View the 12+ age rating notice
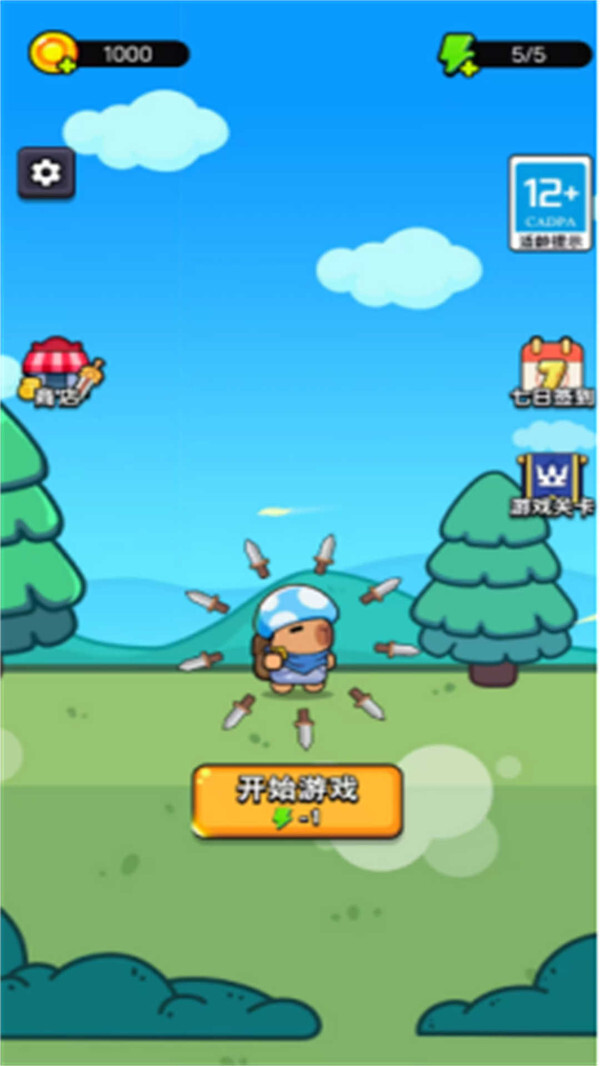The height and width of the screenshot is (1066, 600). pos(551,203)
